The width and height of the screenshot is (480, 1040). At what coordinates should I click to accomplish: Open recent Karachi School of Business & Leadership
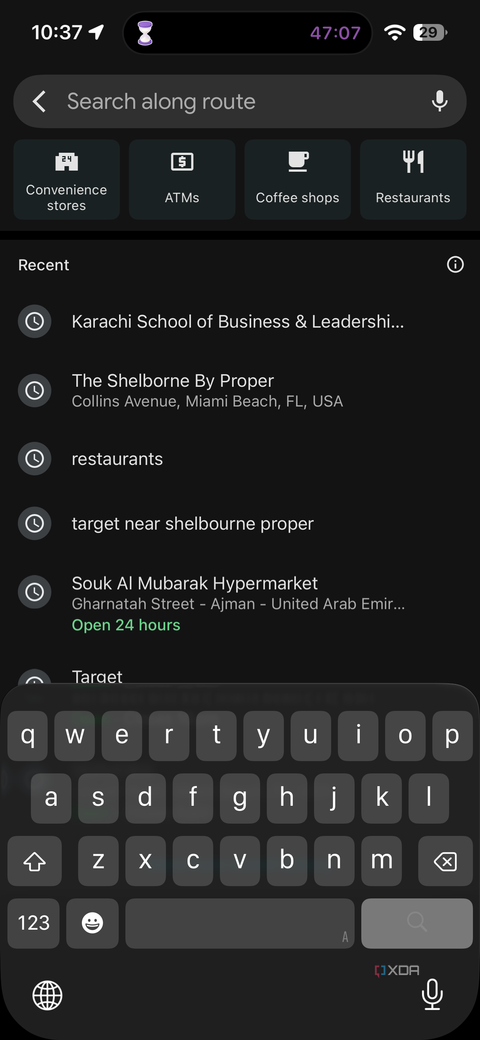(x=240, y=322)
